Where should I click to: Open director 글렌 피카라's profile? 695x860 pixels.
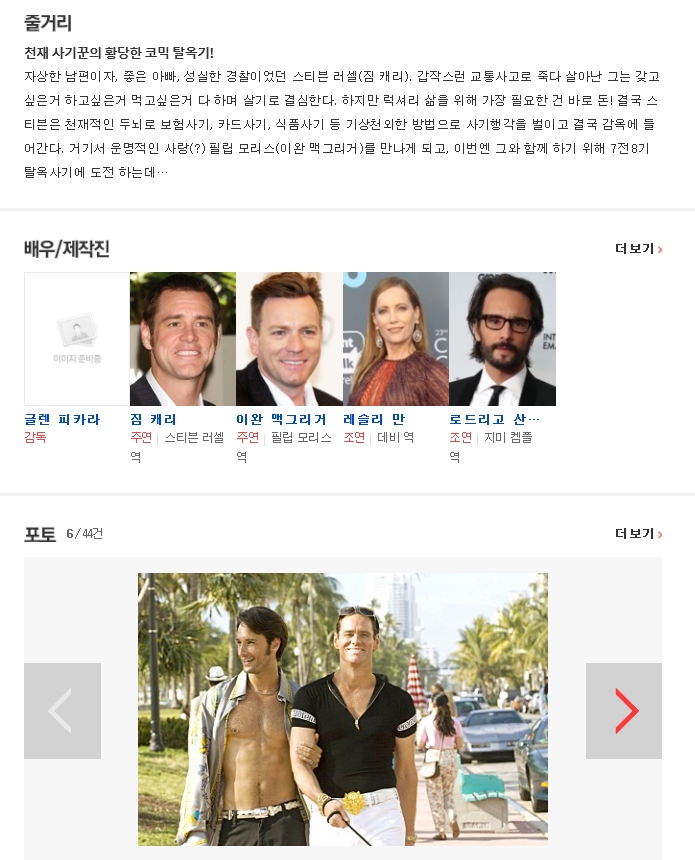coord(62,419)
